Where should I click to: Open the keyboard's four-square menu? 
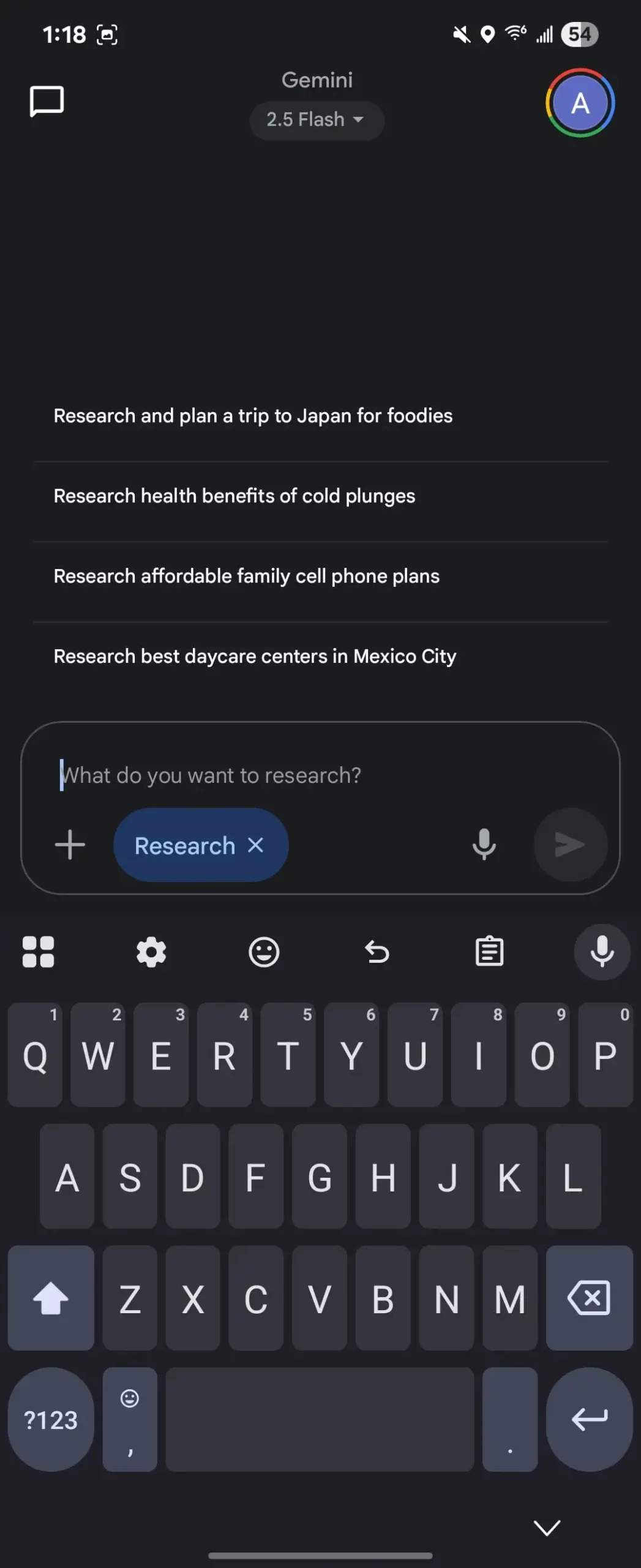click(38, 952)
